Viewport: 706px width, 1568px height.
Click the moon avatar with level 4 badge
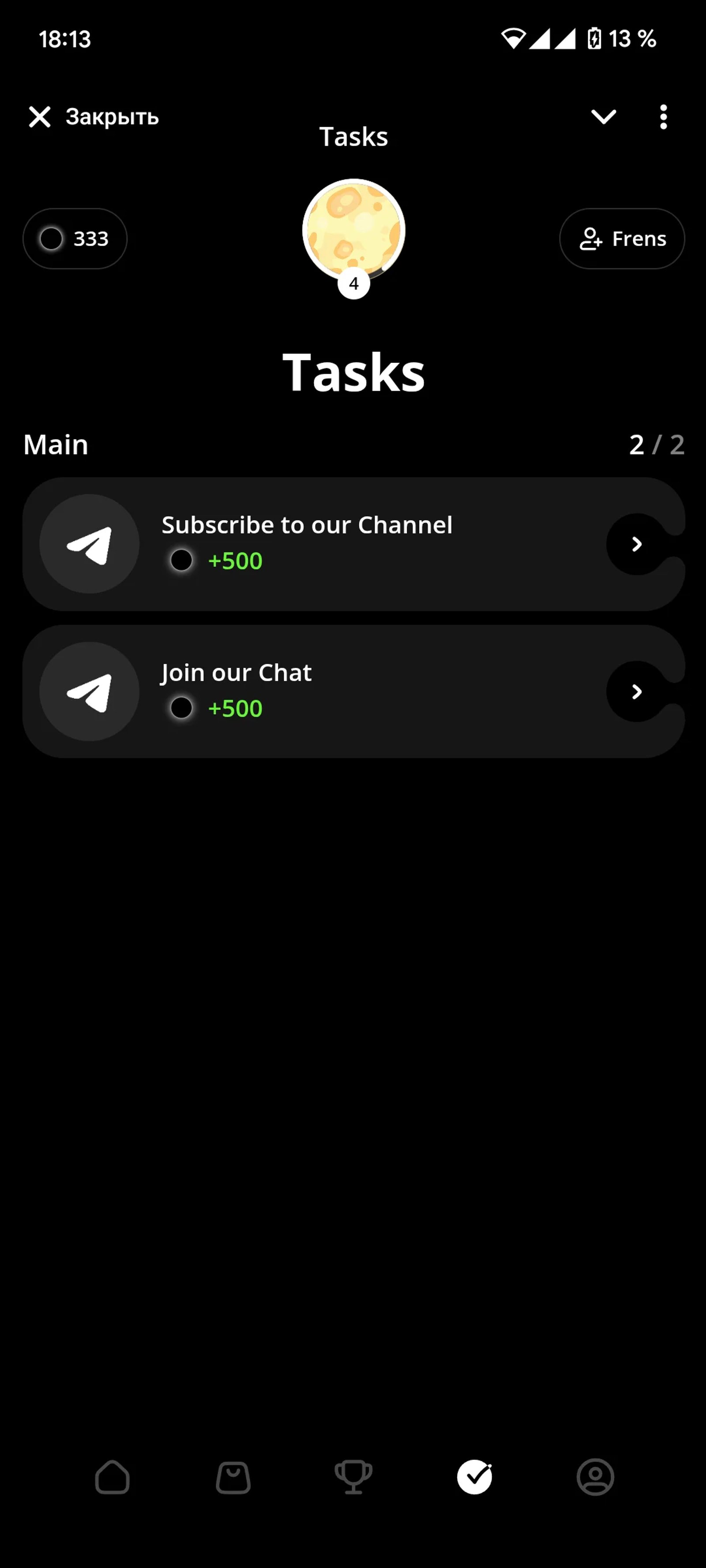pos(353,231)
